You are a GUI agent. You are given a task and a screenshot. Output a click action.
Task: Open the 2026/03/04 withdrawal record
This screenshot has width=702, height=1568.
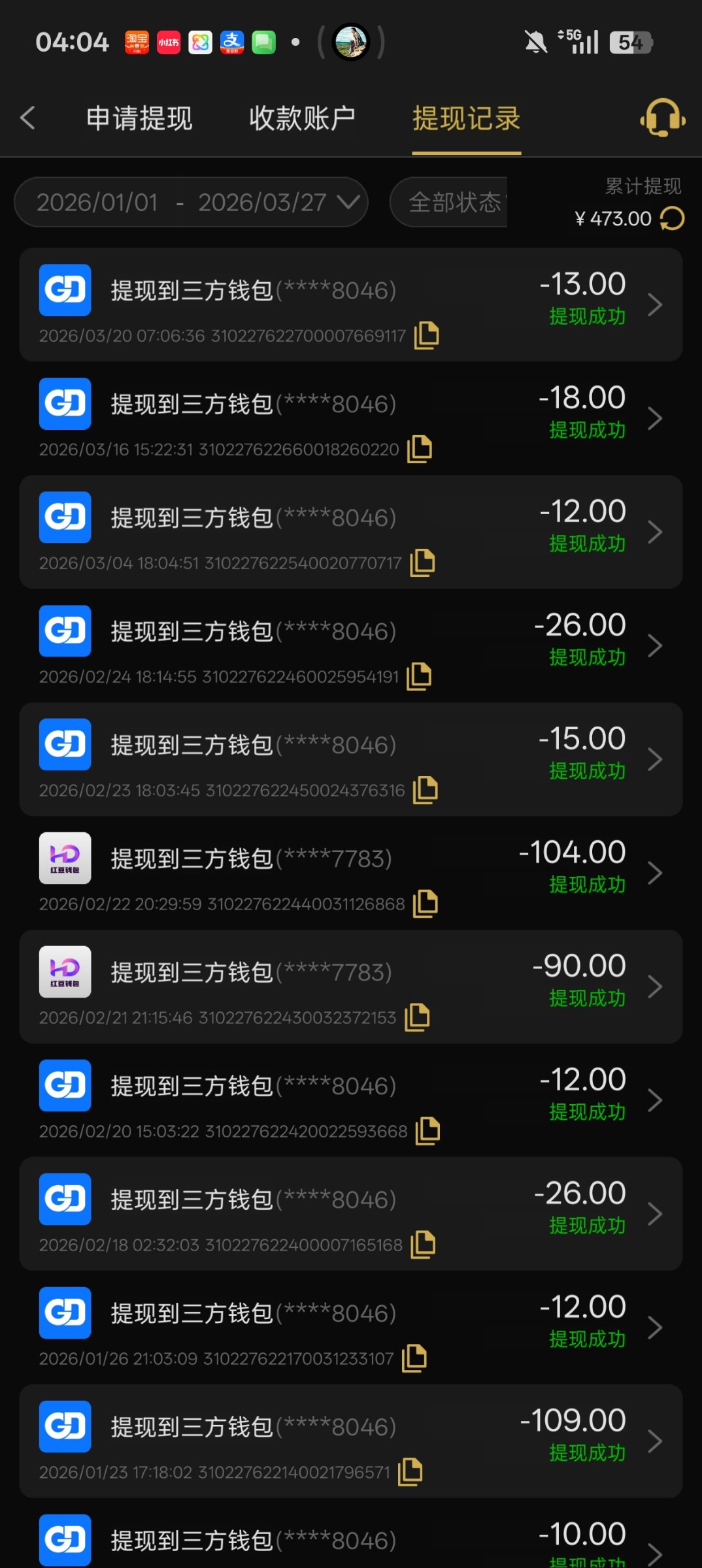pos(350,532)
